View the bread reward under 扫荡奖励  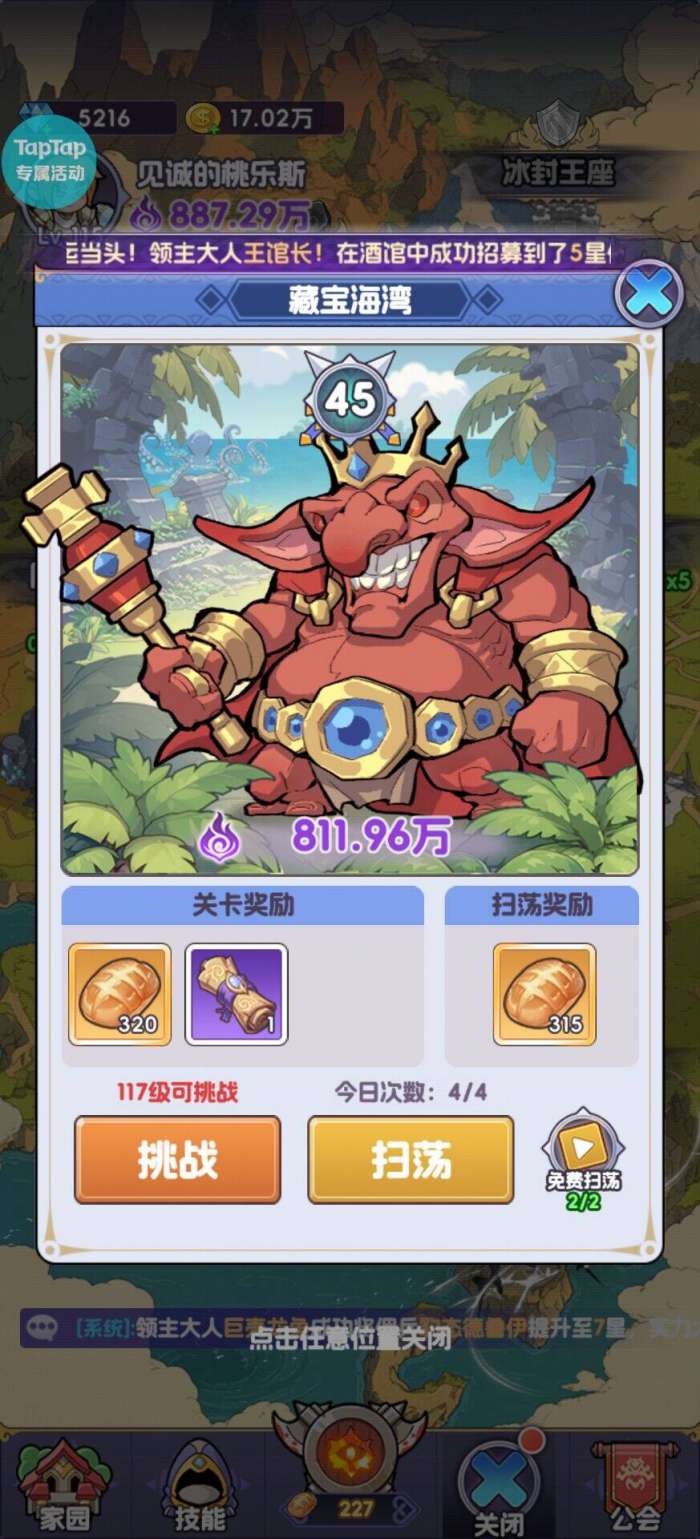[543, 994]
